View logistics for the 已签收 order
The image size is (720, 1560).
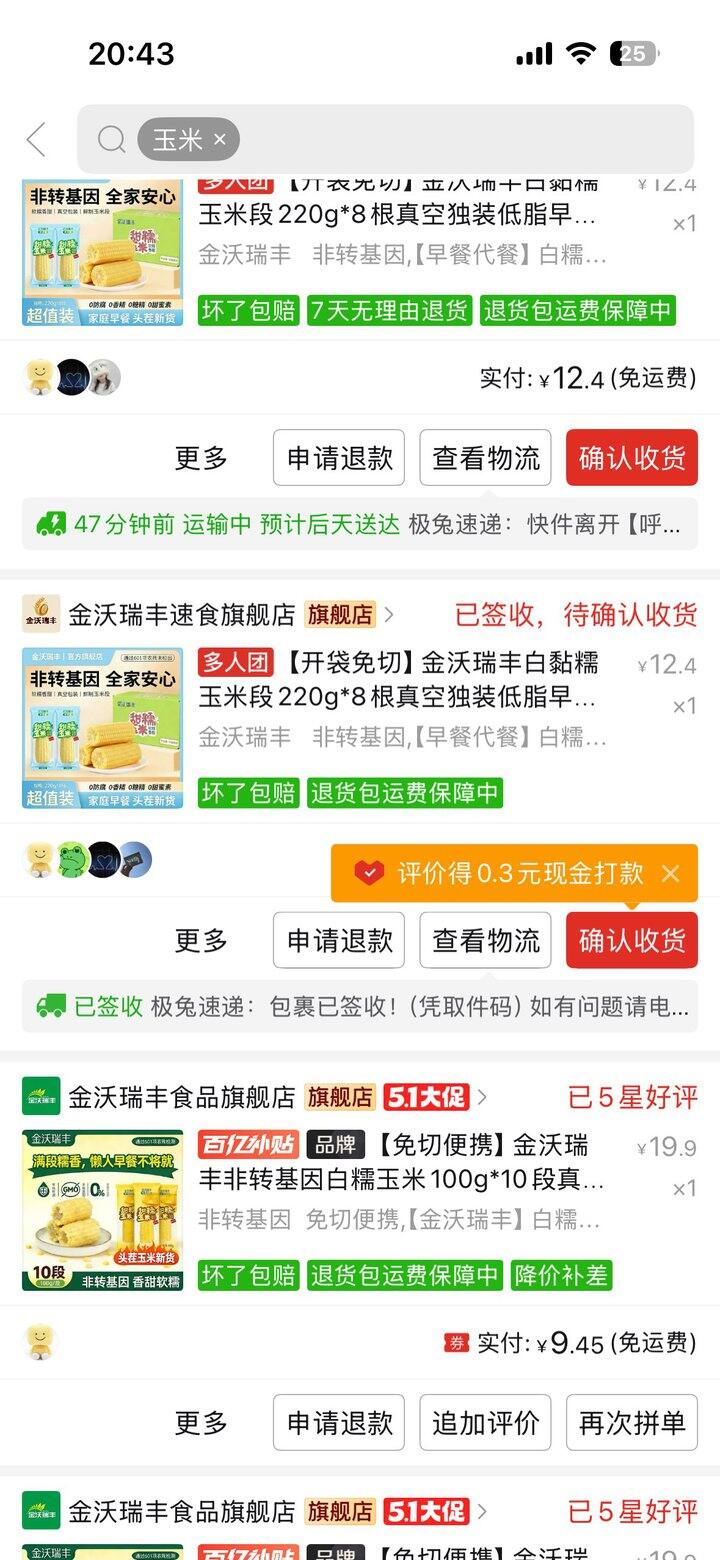click(485, 940)
